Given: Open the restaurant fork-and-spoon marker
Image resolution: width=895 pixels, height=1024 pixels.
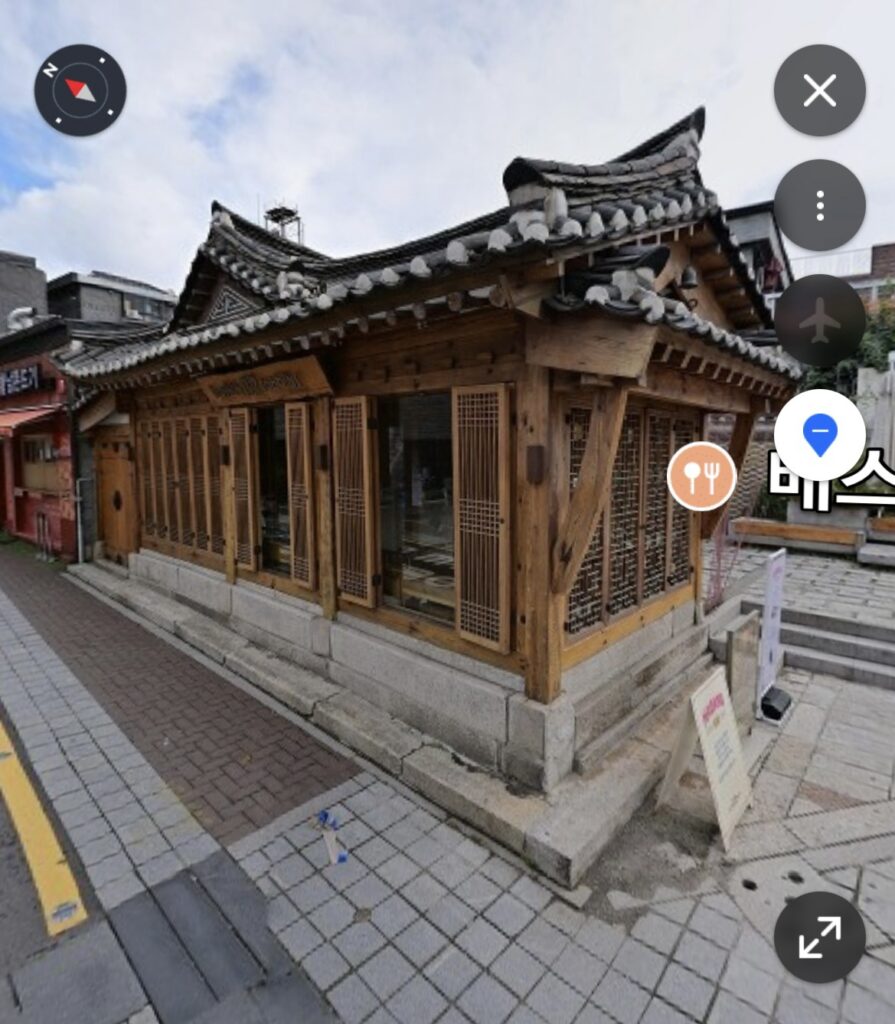Looking at the screenshot, I should [x=701, y=476].
